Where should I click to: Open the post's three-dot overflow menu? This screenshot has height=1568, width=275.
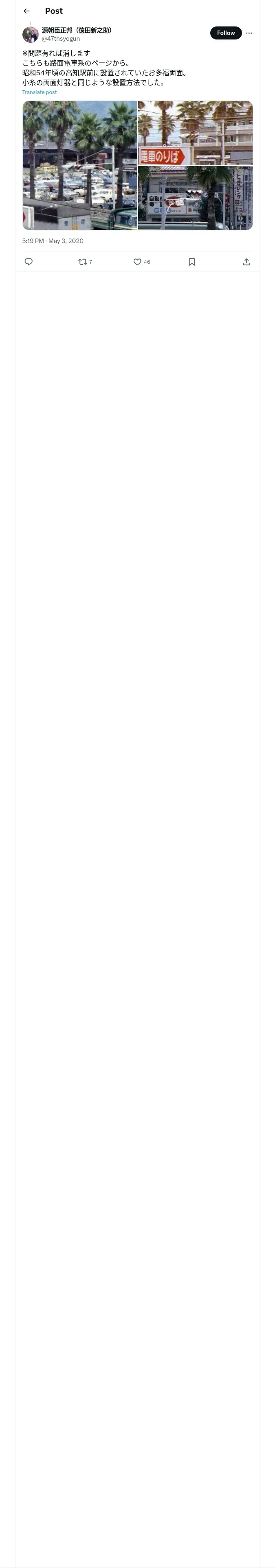[x=249, y=33]
